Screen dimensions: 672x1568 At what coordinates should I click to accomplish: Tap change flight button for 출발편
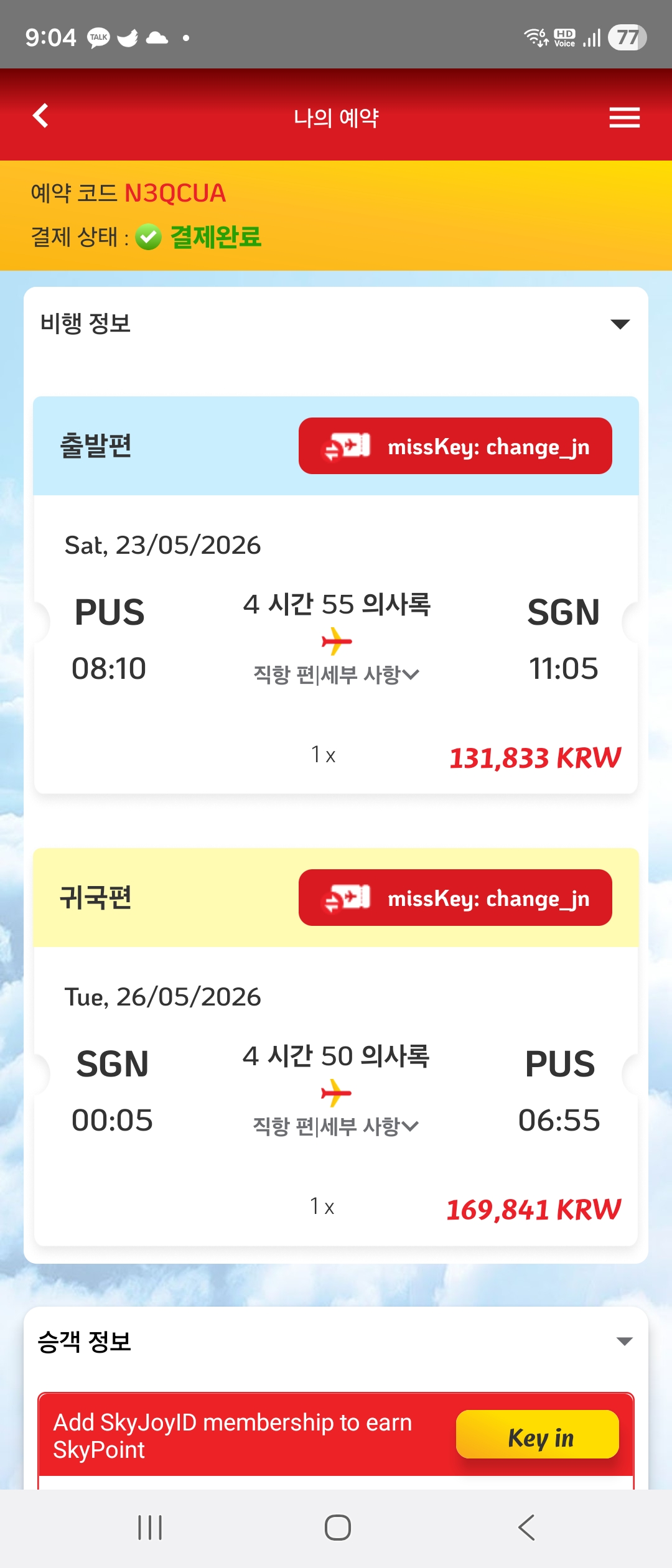click(455, 446)
